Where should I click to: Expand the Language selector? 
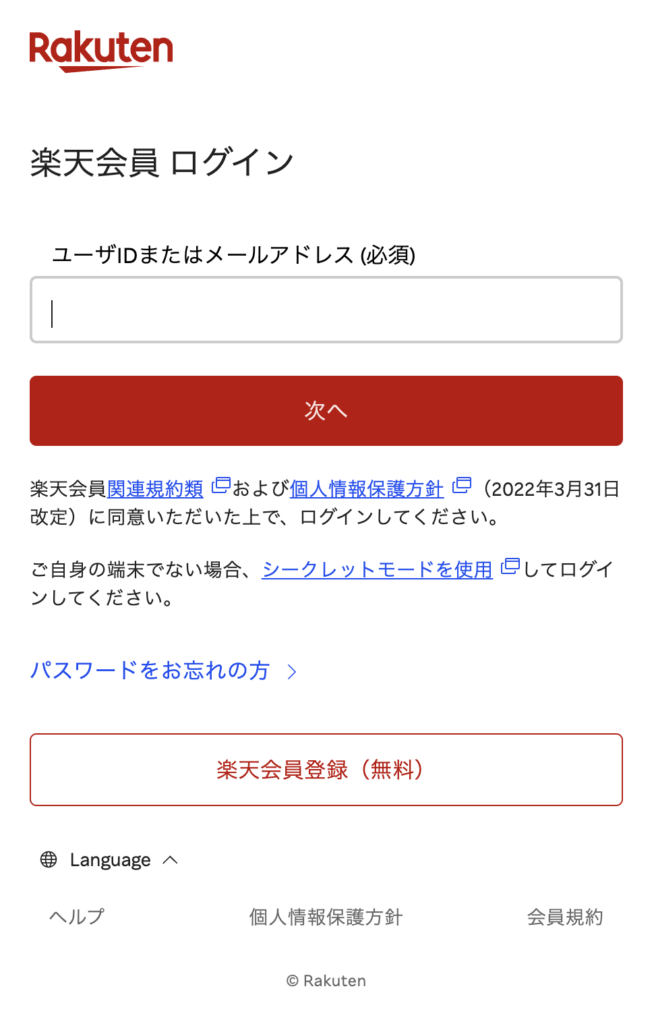click(x=110, y=860)
